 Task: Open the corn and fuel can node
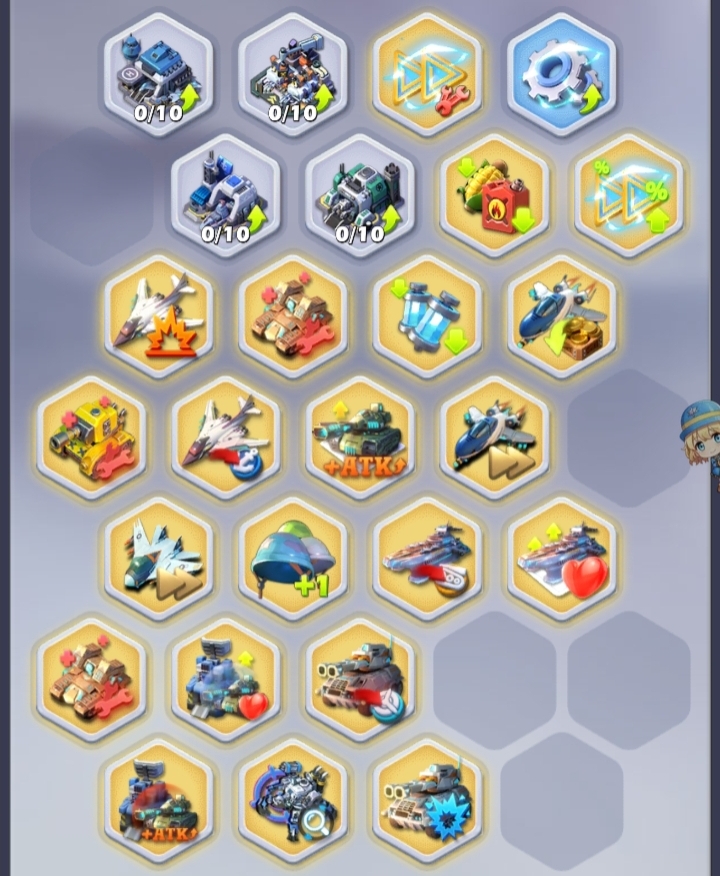click(494, 195)
